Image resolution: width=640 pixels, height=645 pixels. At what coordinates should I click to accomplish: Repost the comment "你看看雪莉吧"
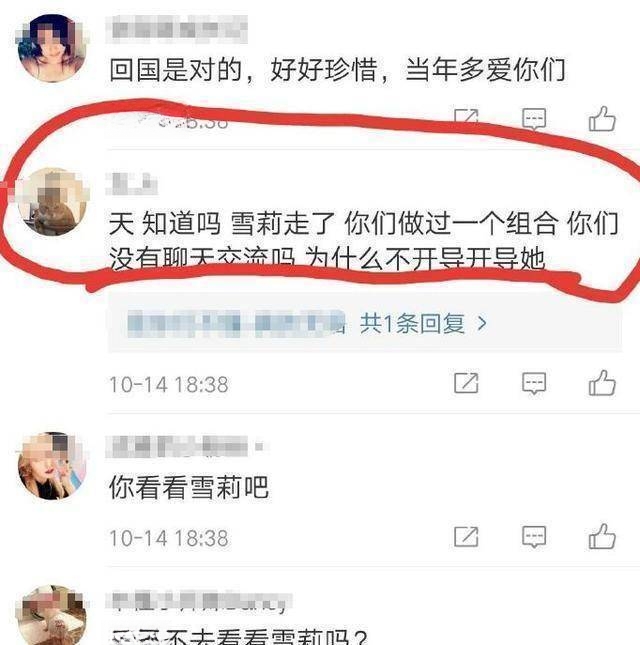click(466, 537)
